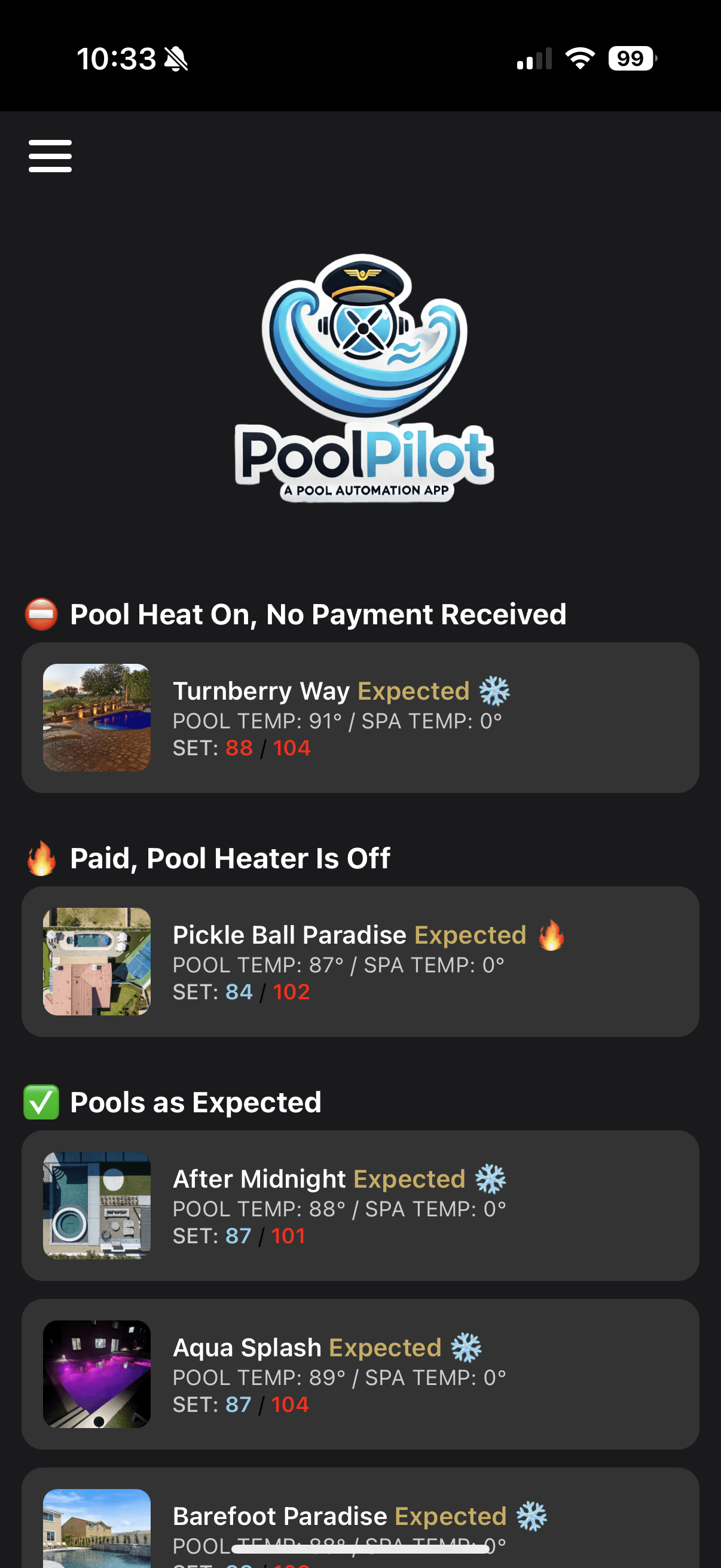Collapse the Pools as Expected section
This screenshot has width=721, height=1568.
(x=196, y=1102)
